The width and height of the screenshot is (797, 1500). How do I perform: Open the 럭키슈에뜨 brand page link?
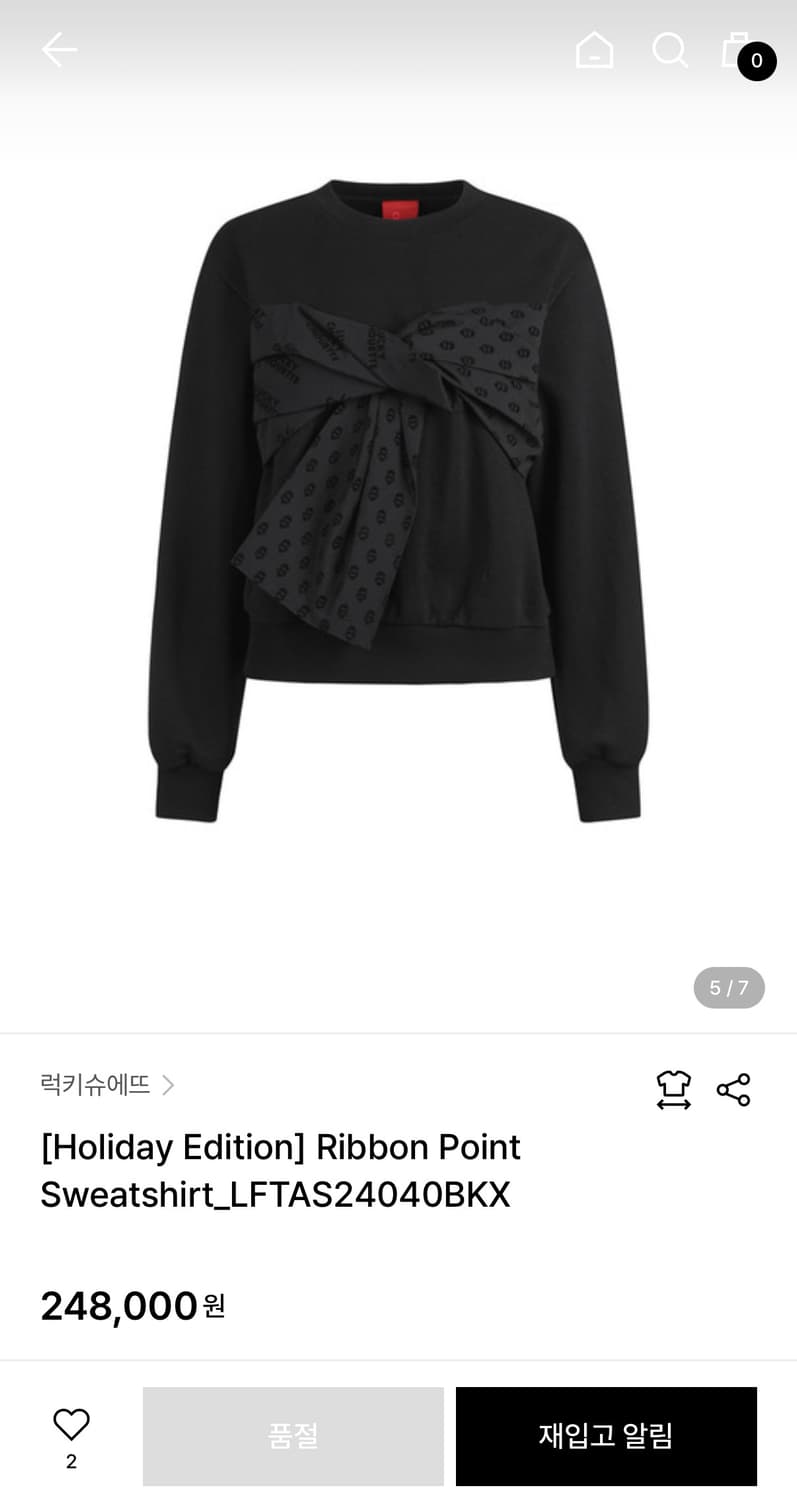pos(107,1085)
